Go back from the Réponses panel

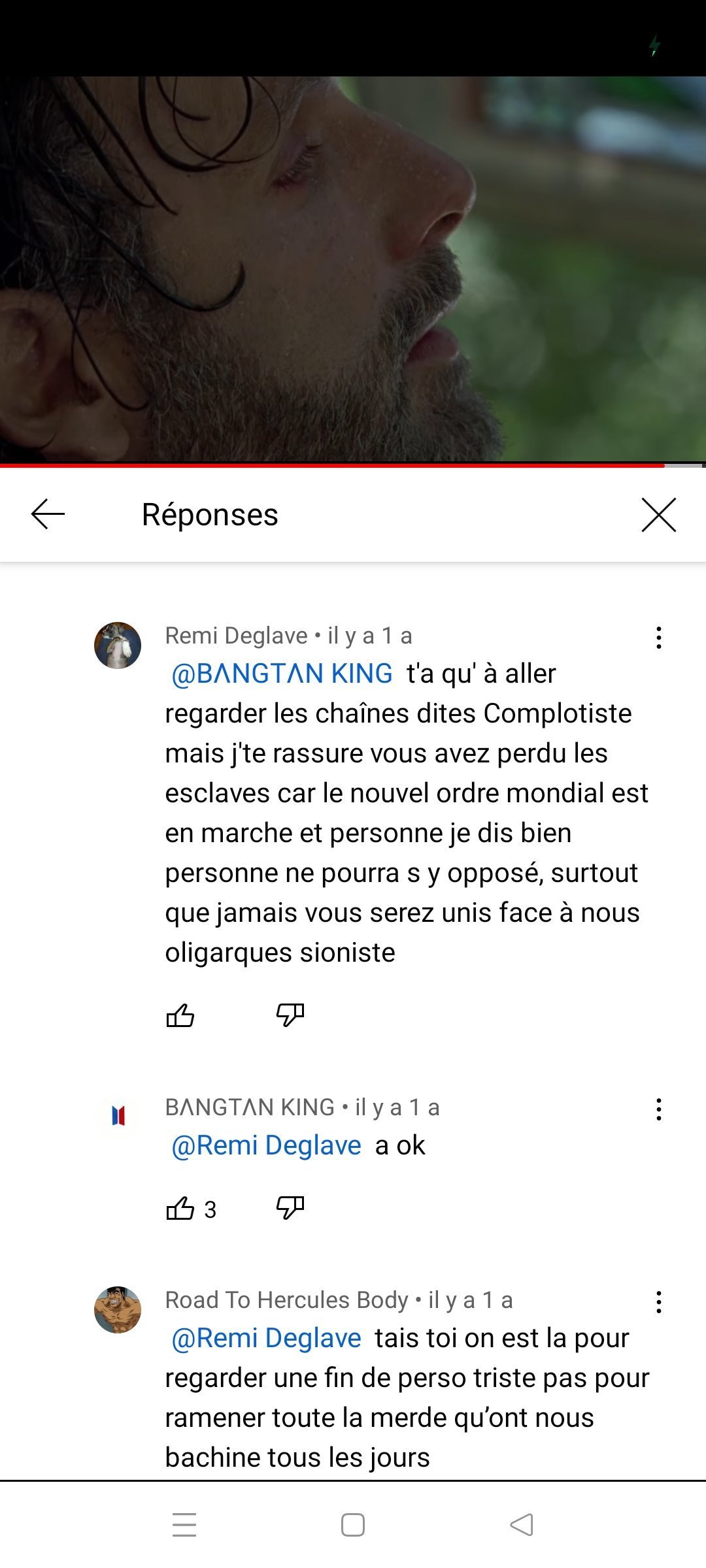tap(48, 514)
